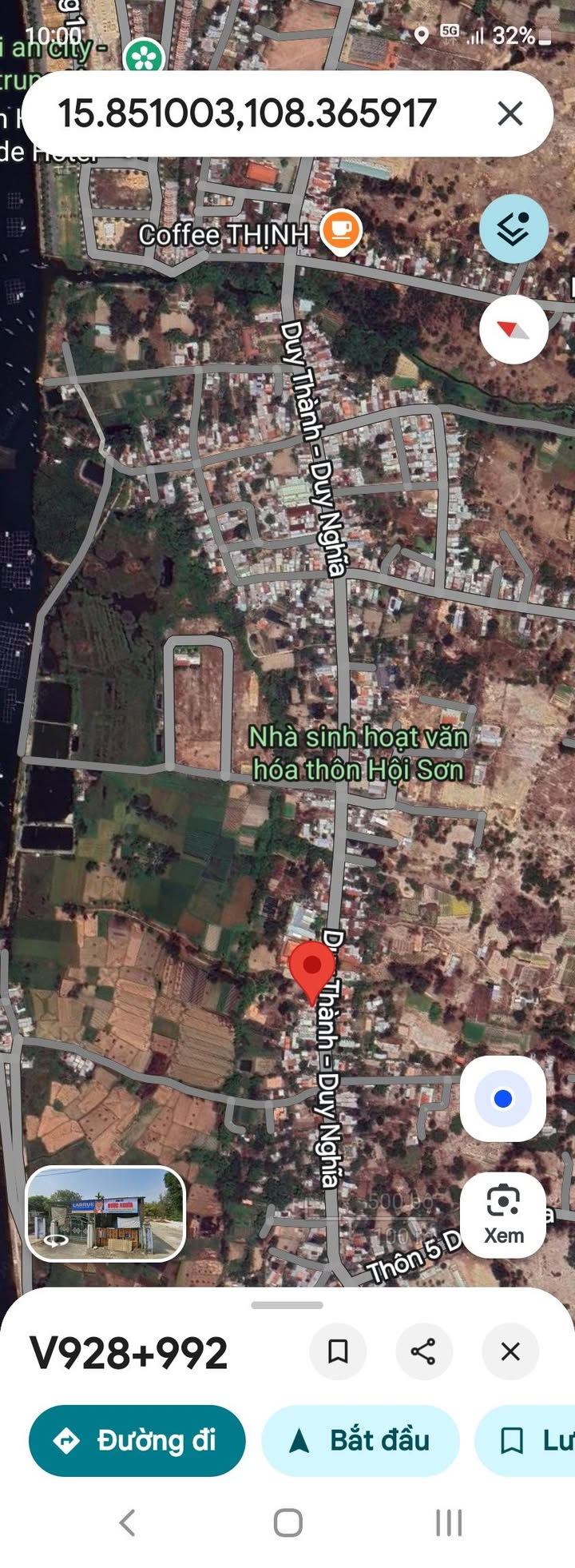
Task: Open the map layers selector
Action: (514, 229)
